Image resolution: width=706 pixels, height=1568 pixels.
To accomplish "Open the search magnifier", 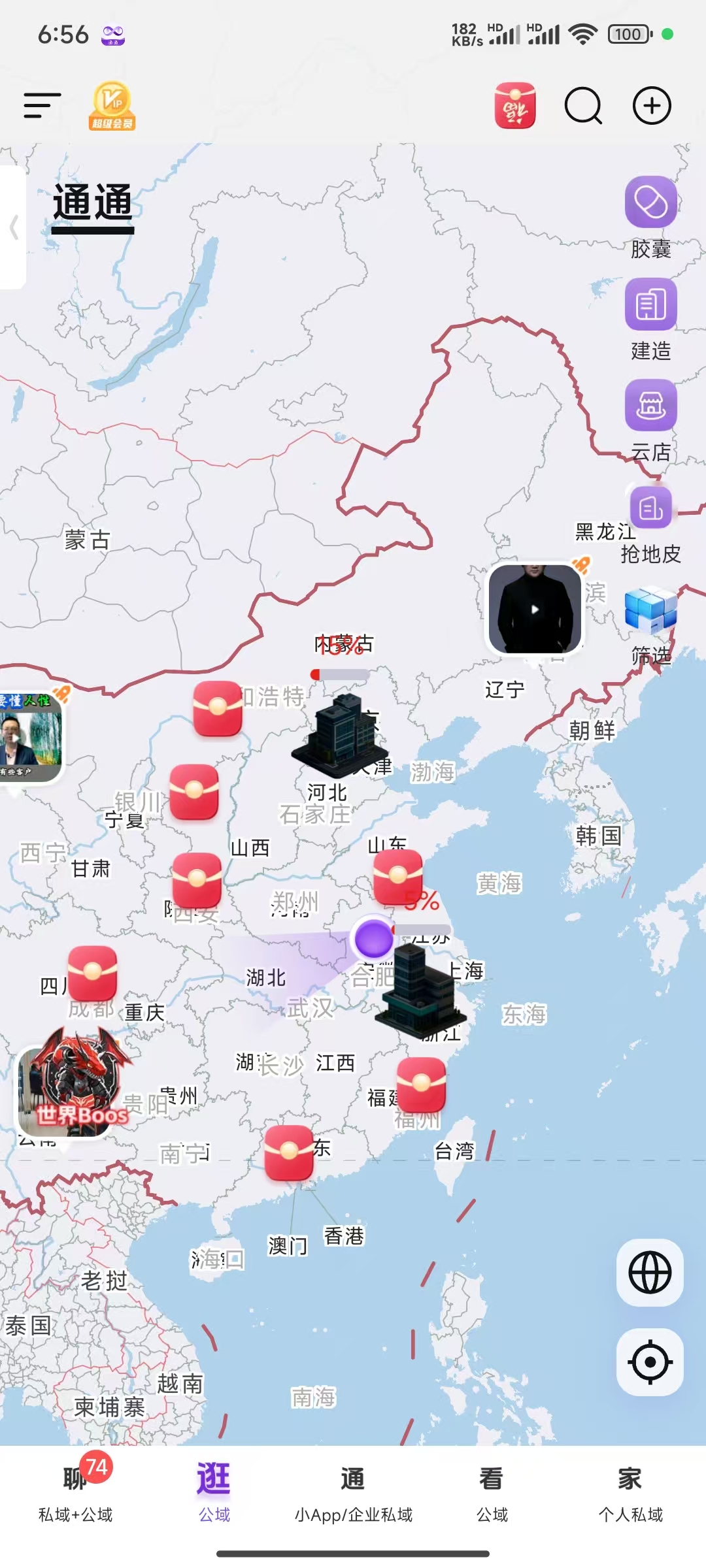I will coord(583,106).
